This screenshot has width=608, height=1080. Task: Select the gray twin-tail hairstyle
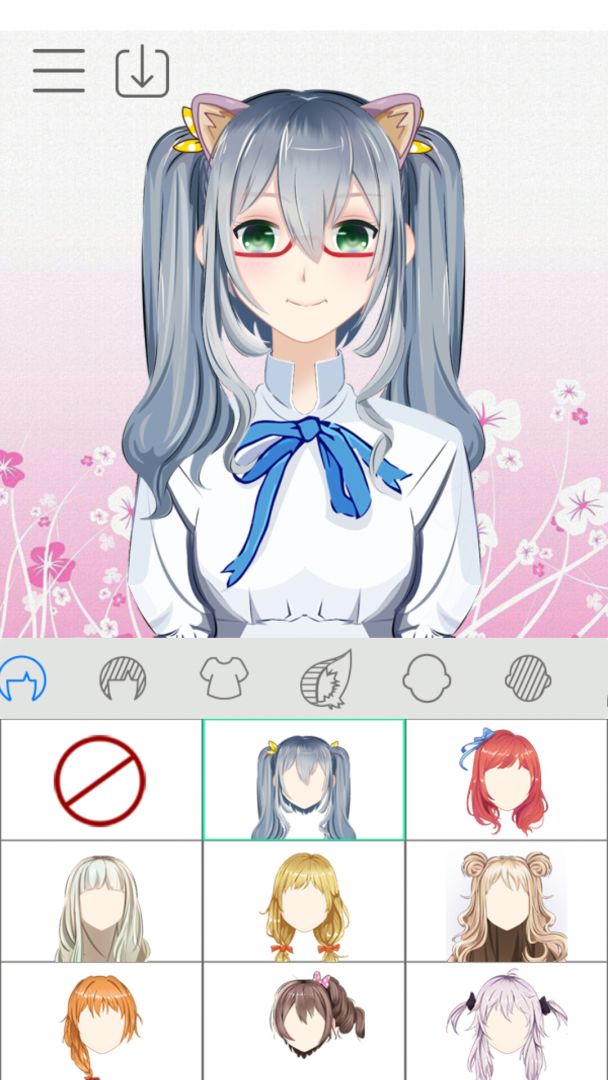click(303, 780)
